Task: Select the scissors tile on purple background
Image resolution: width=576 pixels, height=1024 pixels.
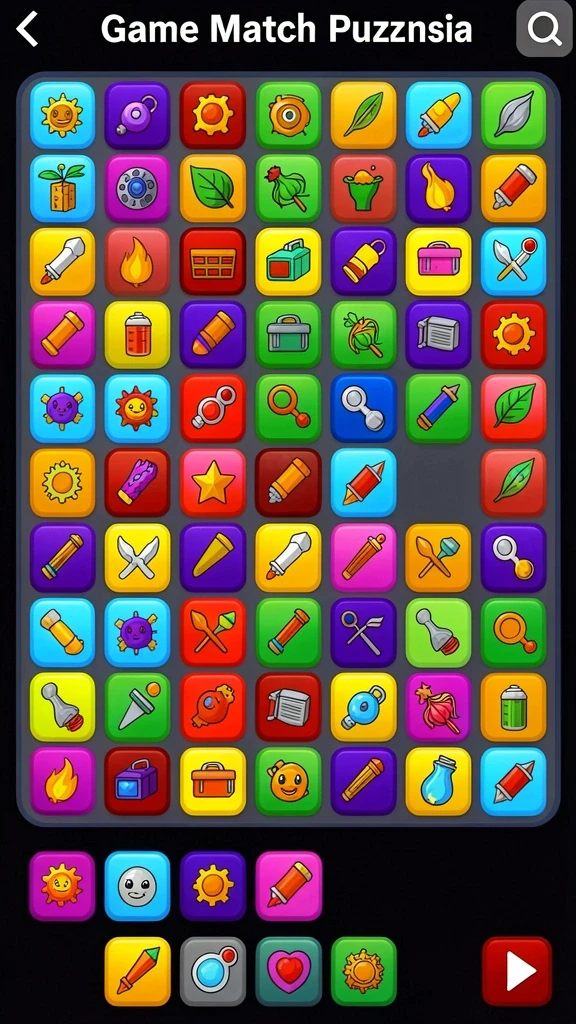Action: tap(364, 632)
